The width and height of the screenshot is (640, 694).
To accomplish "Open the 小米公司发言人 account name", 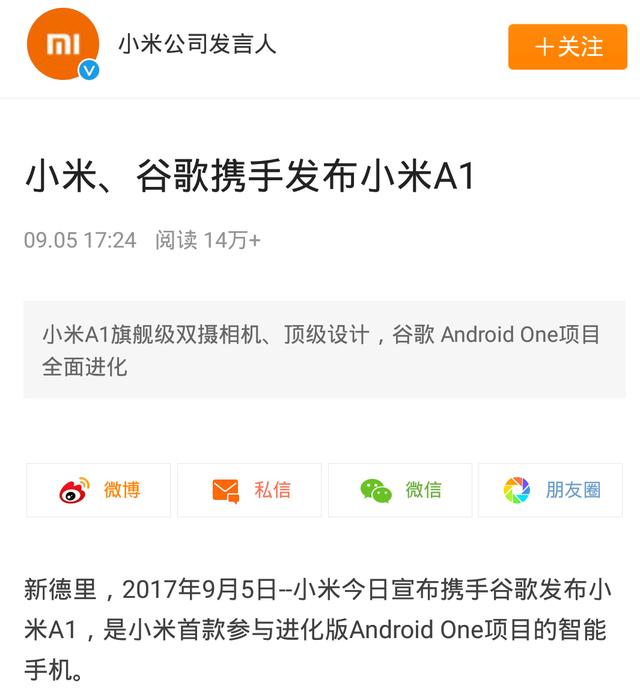I will 197,44.
